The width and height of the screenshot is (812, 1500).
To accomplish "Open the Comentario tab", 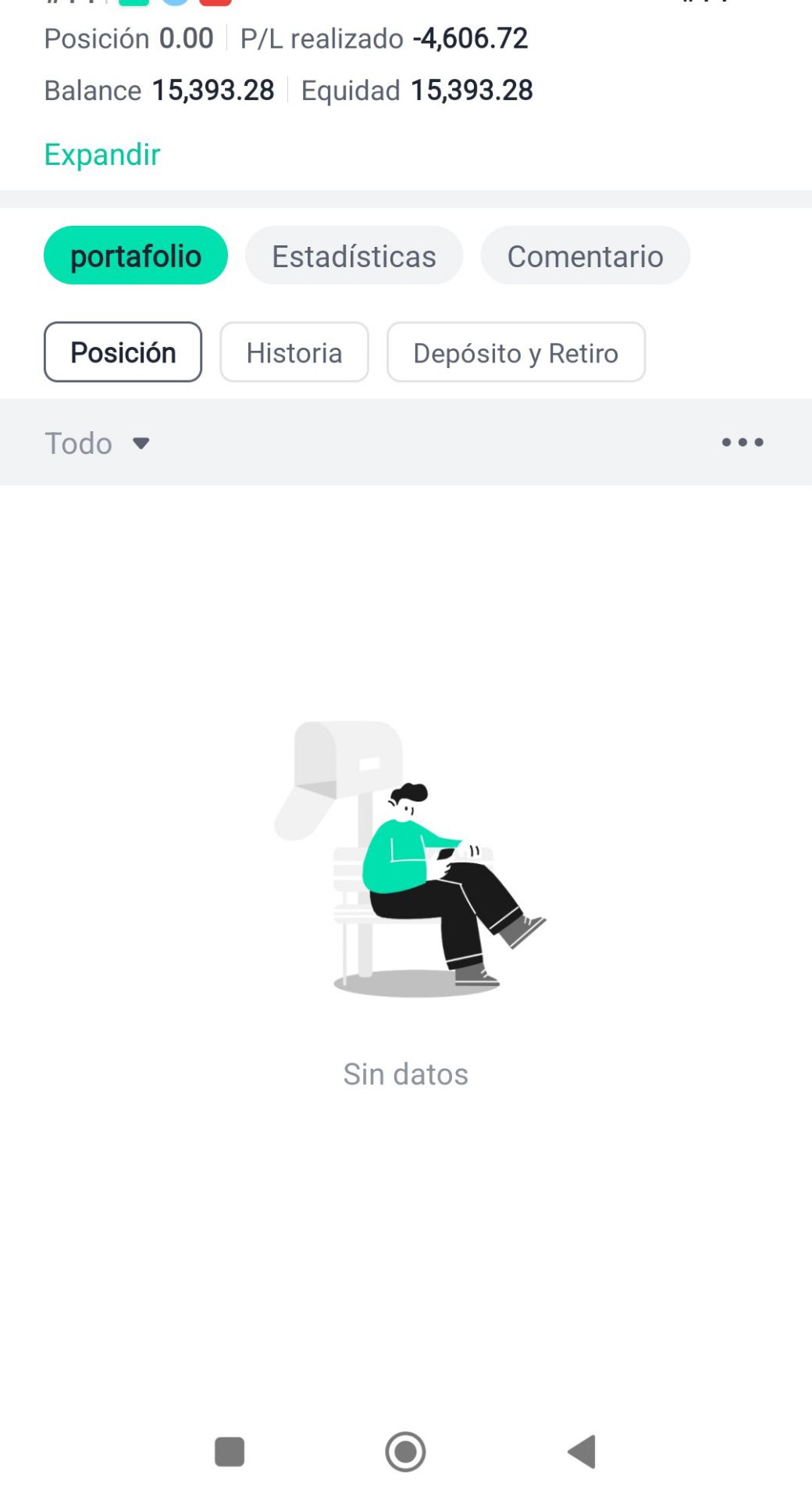I will (585, 255).
